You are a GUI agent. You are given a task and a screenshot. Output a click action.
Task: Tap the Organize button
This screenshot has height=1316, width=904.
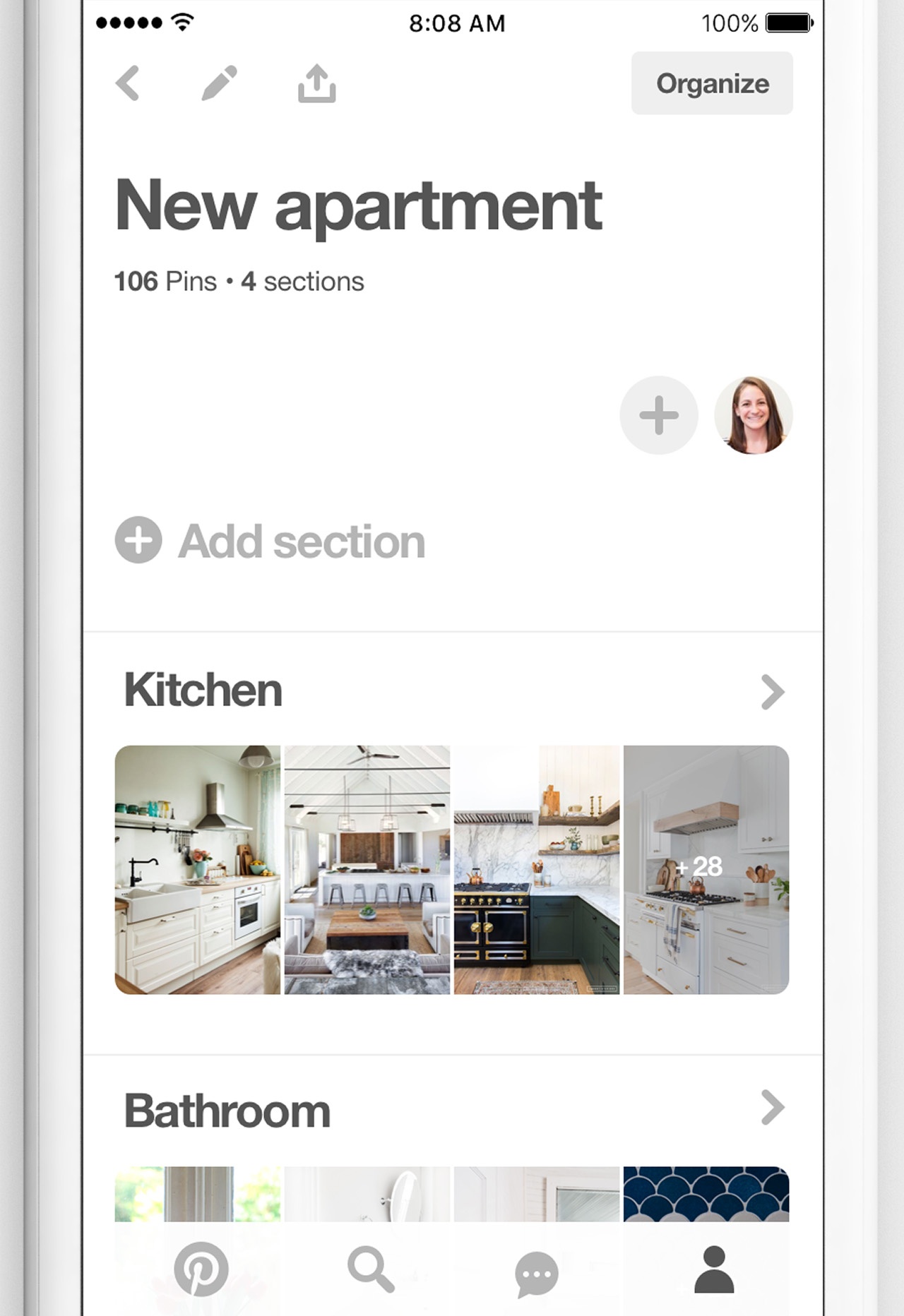click(712, 83)
